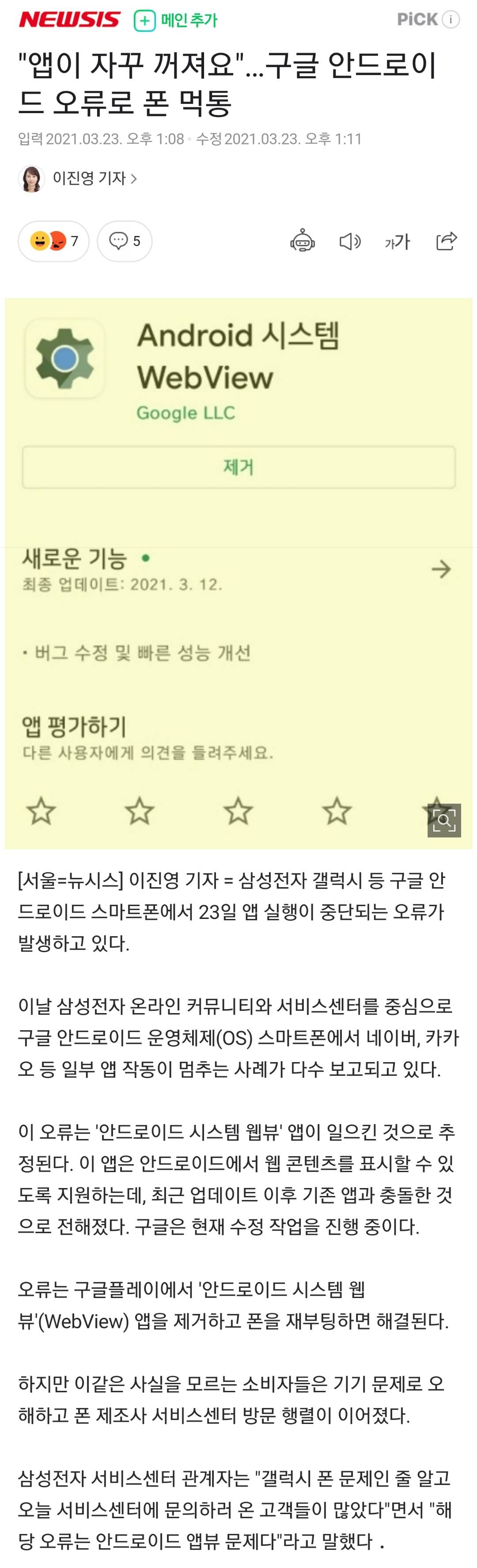Add Newsis to main with 메인 추가
The image size is (477, 1568).
[x=176, y=21]
